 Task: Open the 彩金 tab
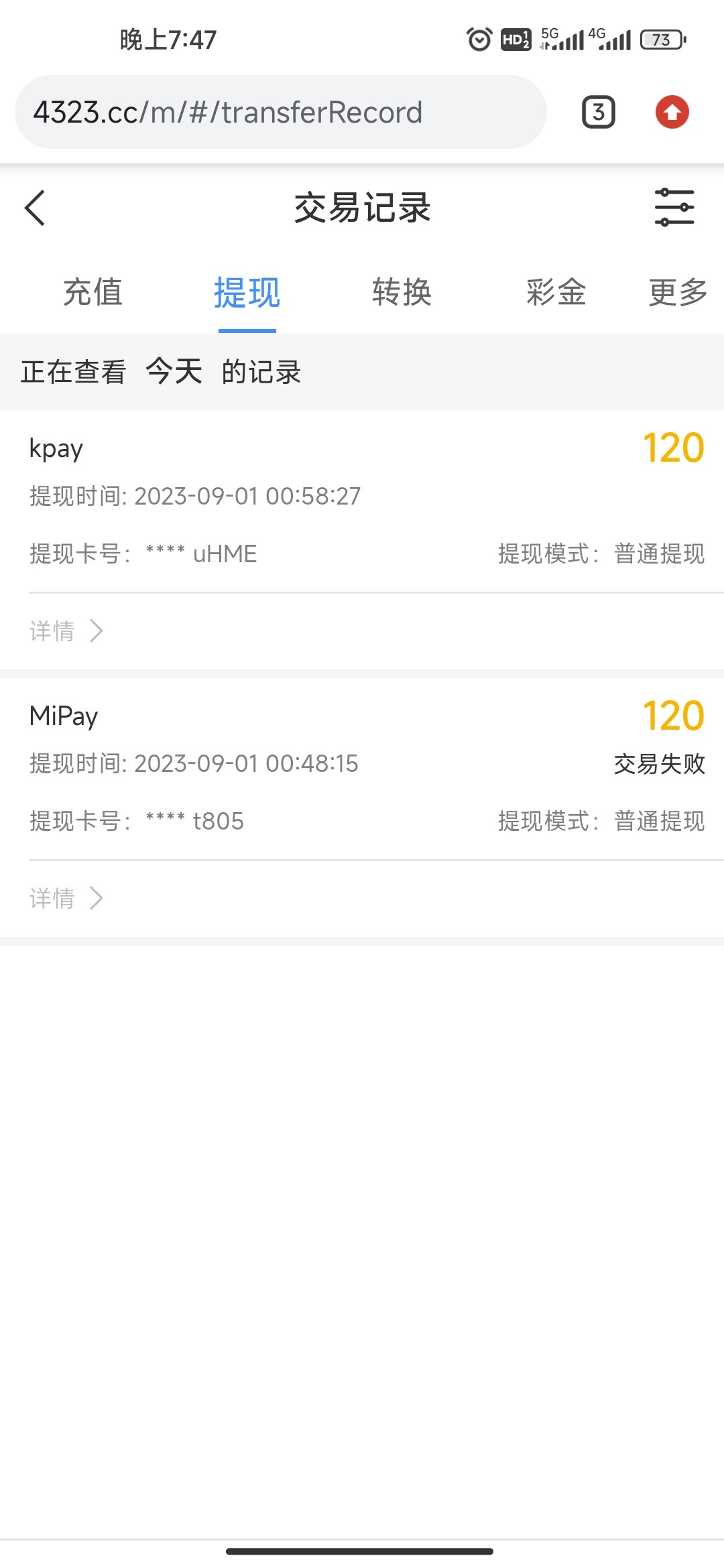pyautogui.click(x=557, y=293)
